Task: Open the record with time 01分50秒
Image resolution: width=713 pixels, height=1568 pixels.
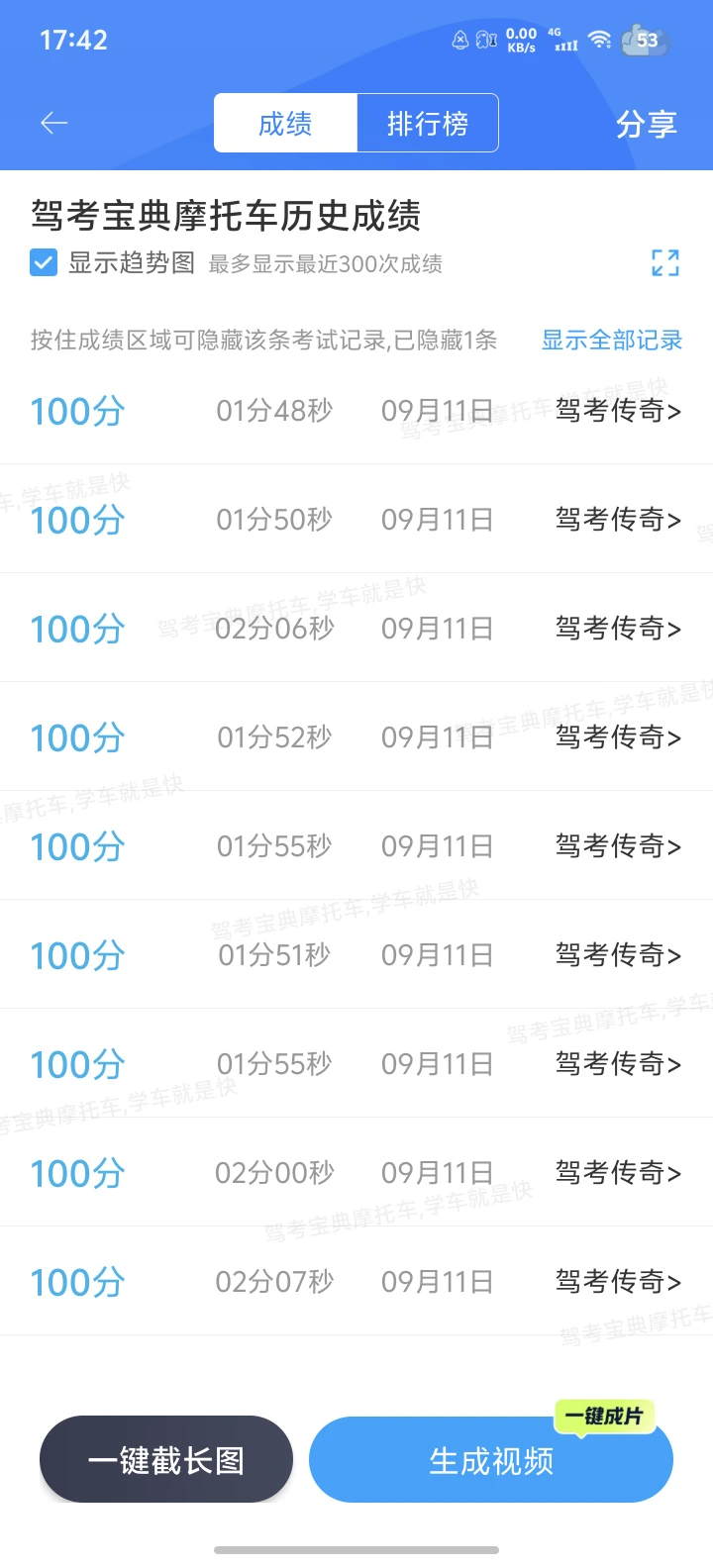Action: [618, 520]
